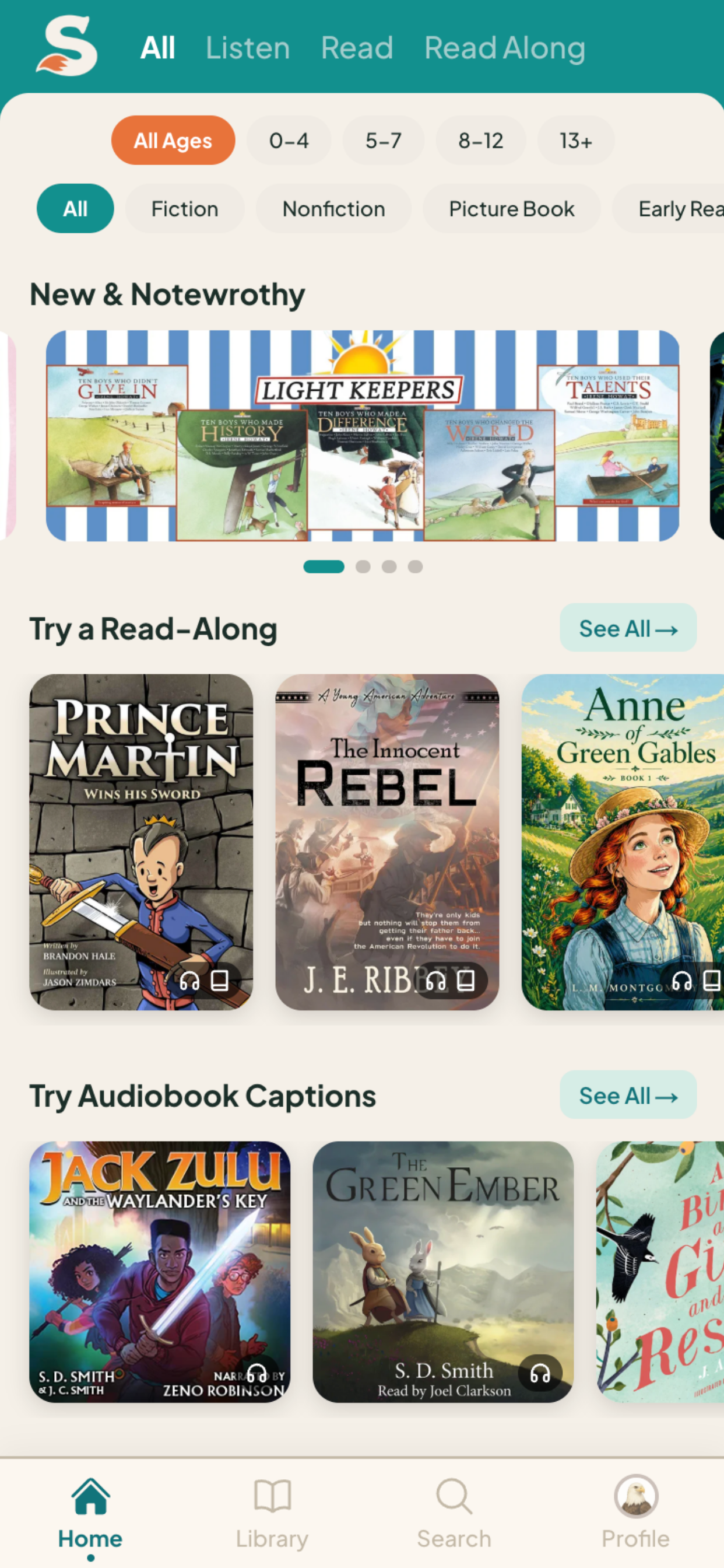Open The Innocent Rebel book
724x1568 pixels.
[x=387, y=842]
